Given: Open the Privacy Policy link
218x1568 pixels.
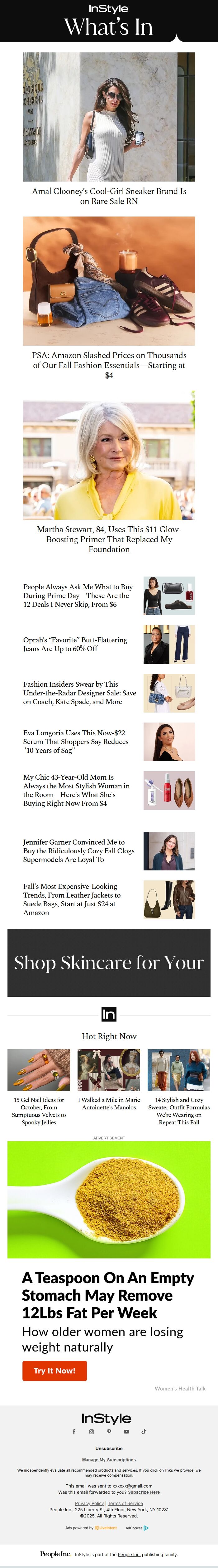Looking at the screenshot, I should pos(89,1503).
